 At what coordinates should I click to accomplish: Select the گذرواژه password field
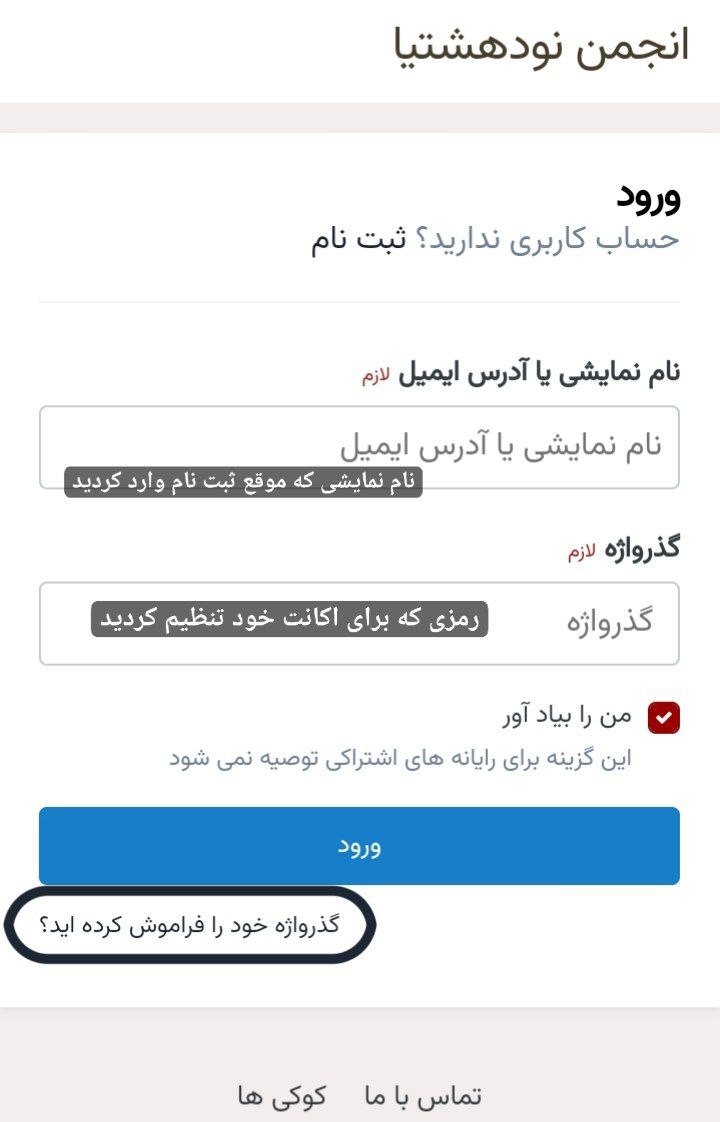pyautogui.click(x=359, y=623)
